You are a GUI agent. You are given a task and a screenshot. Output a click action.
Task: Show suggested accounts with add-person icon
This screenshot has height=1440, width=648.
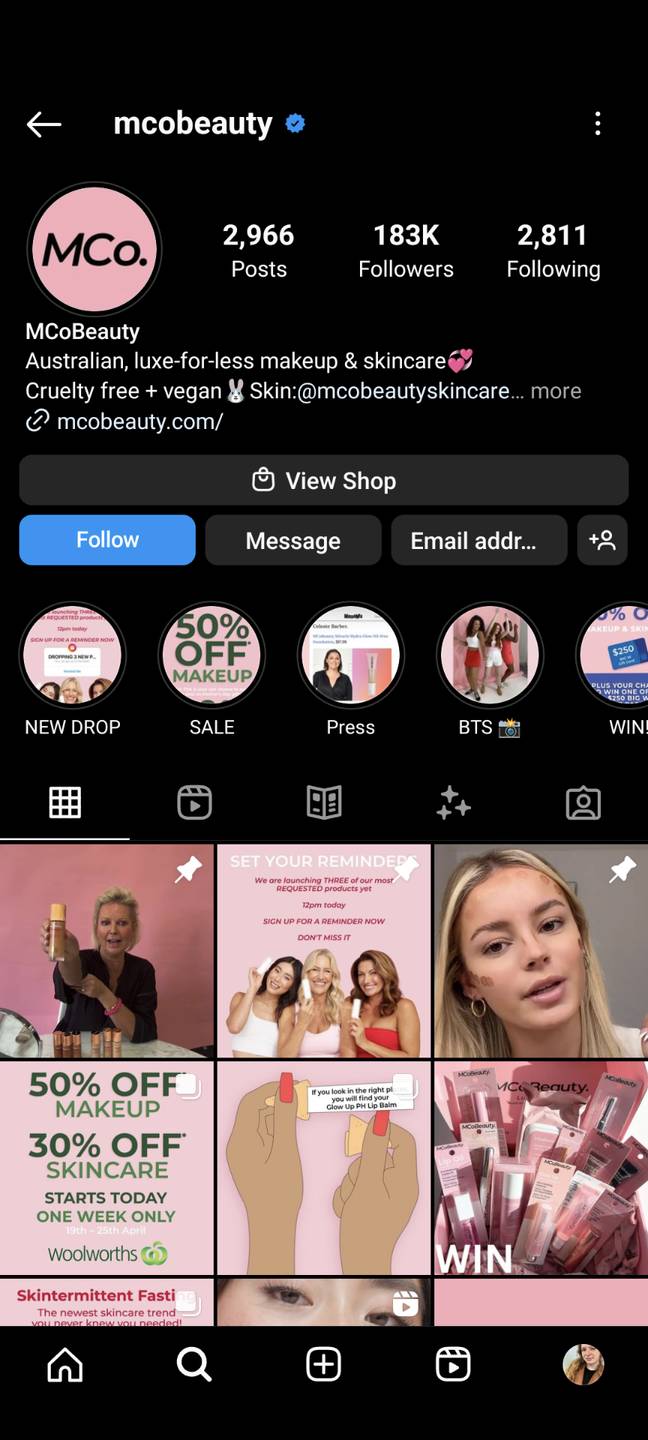(x=602, y=540)
